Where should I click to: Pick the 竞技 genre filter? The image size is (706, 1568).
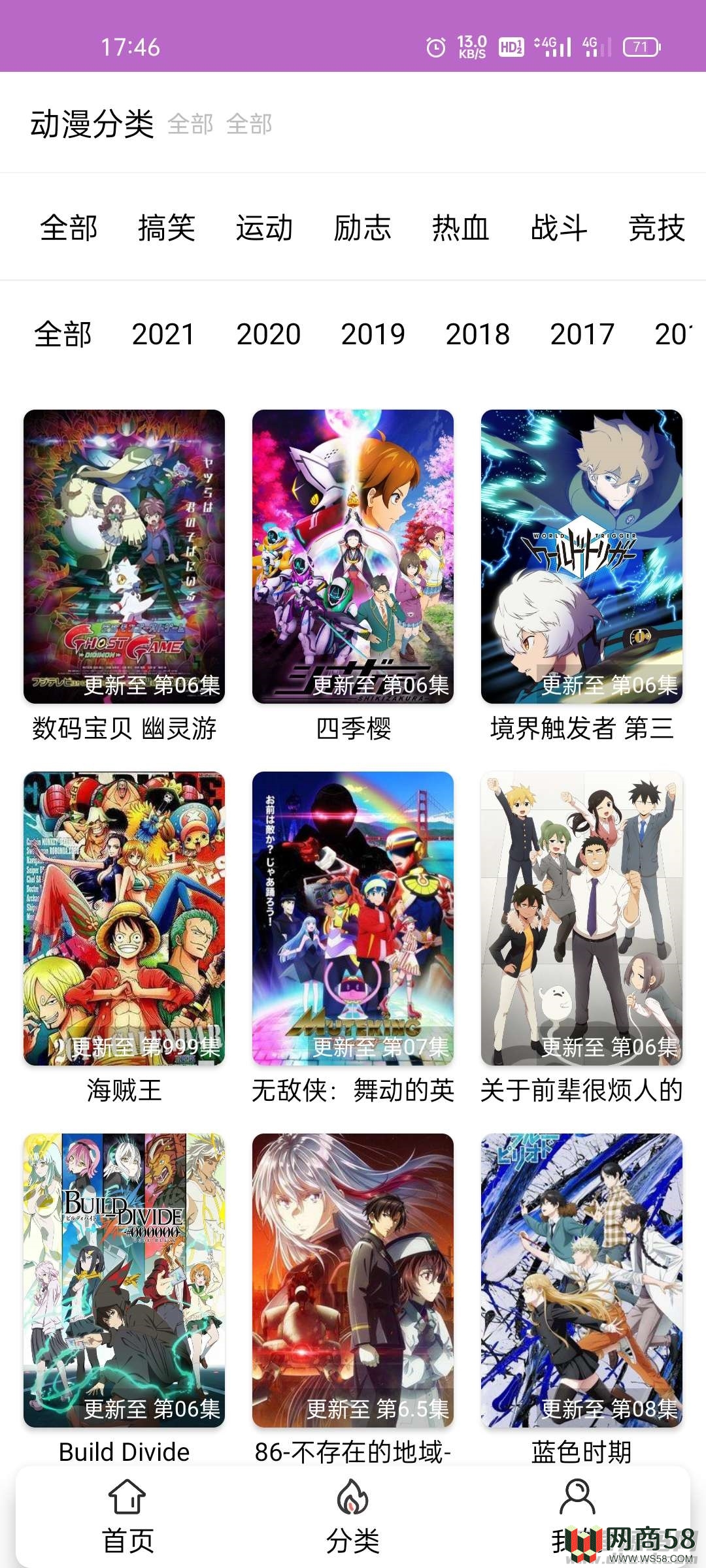[x=656, y=228]
